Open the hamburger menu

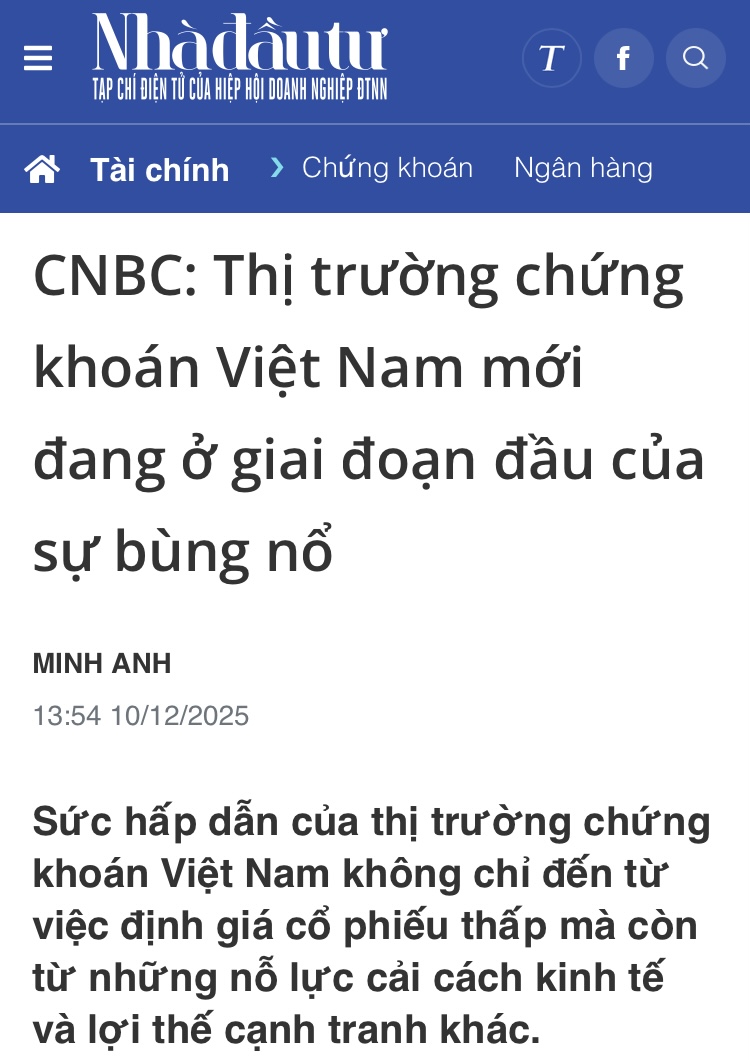(38, 59)
